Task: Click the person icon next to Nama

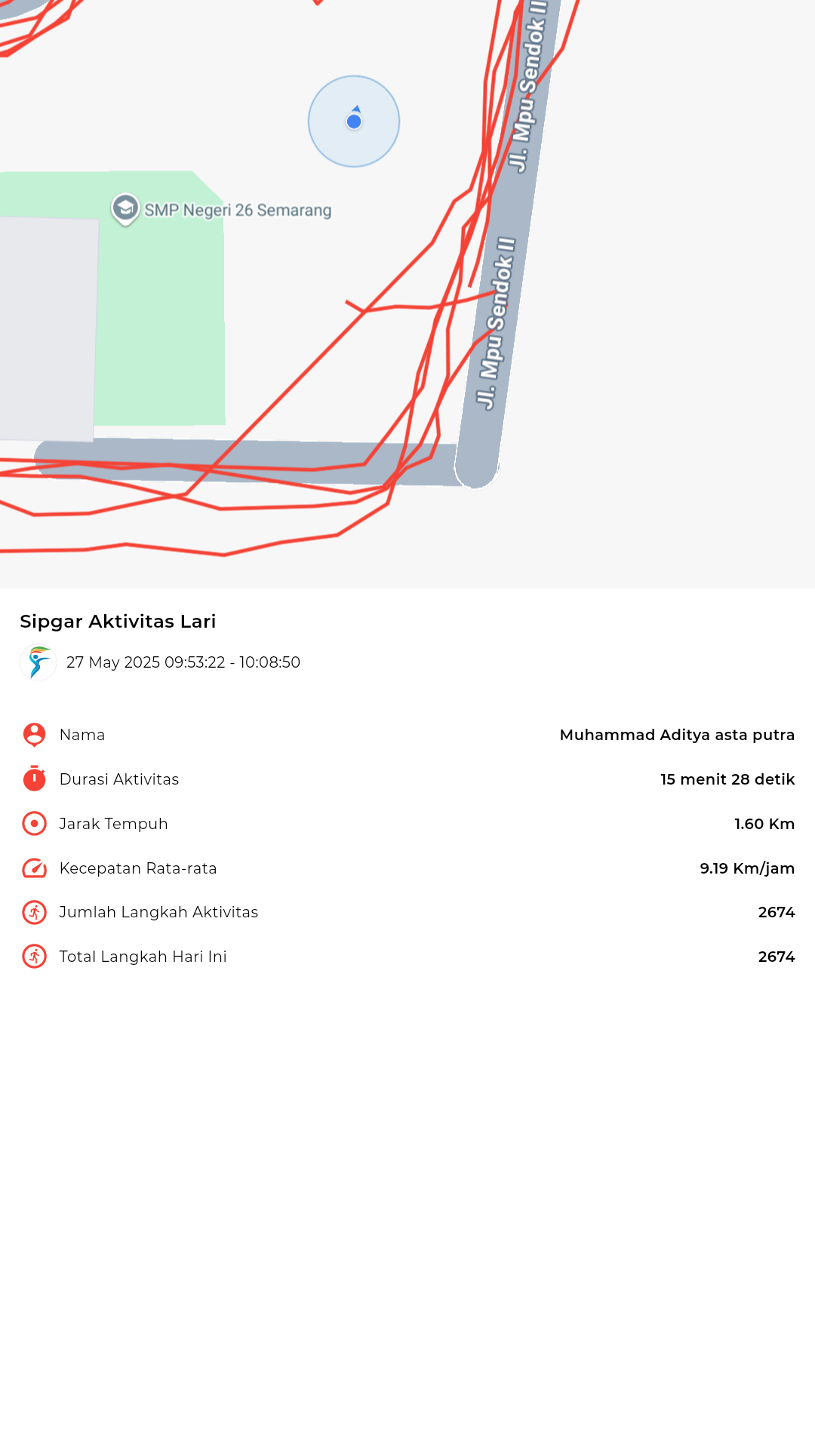Action: pyautogui.click(x=33, y=735)
